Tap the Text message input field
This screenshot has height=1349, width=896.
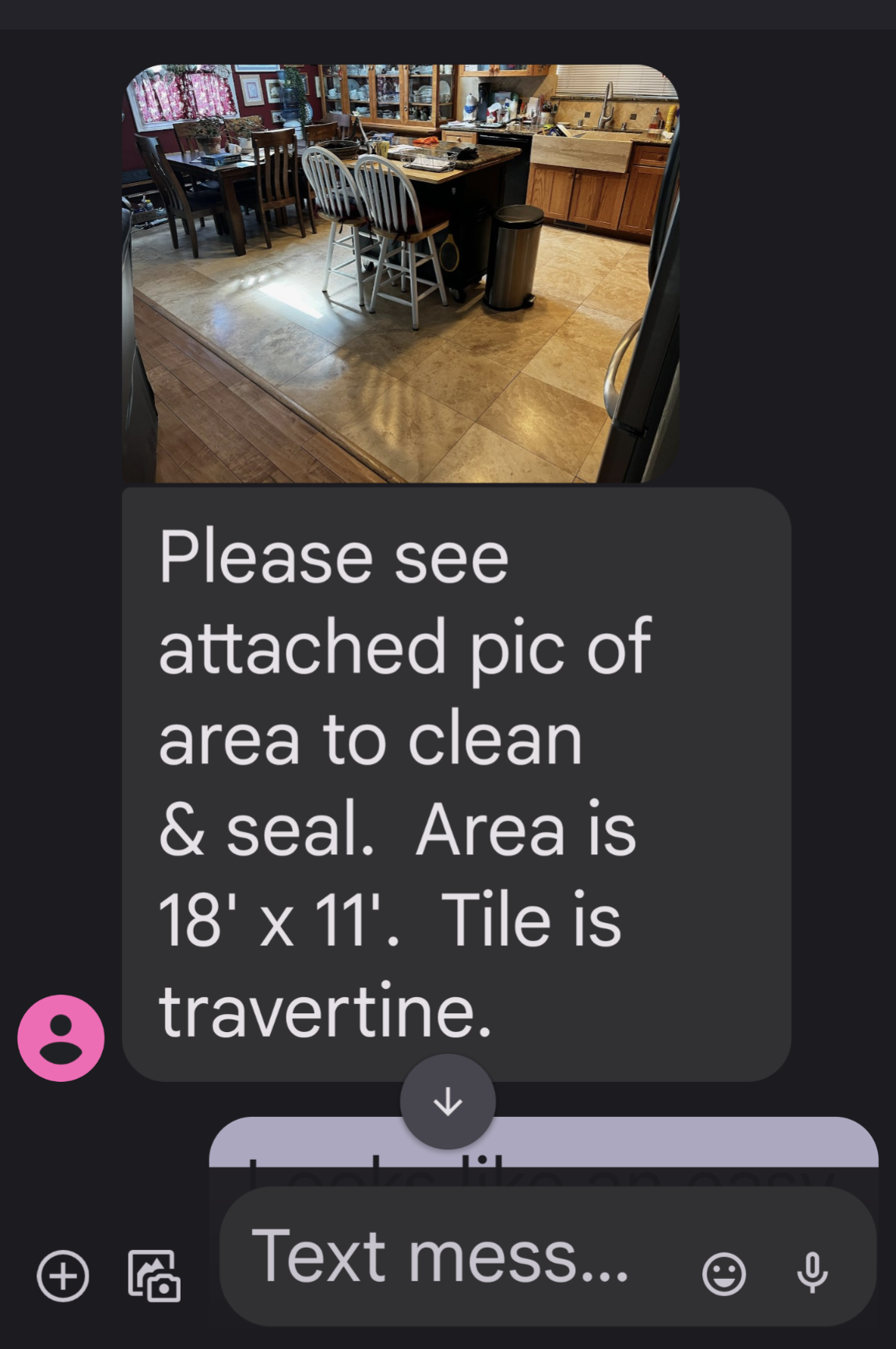tap(452, 1256)
